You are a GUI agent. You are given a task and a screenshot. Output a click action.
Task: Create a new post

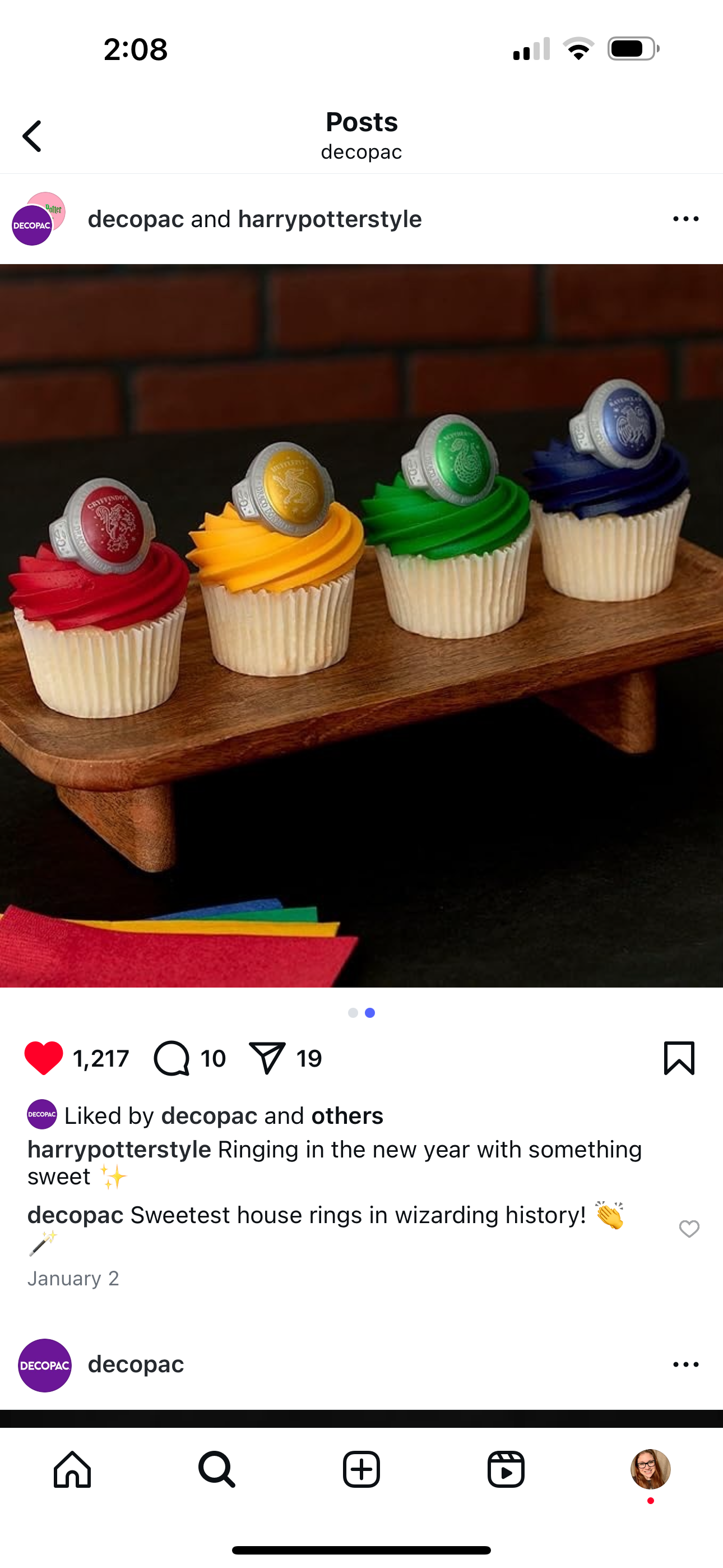pos(361,1469)
